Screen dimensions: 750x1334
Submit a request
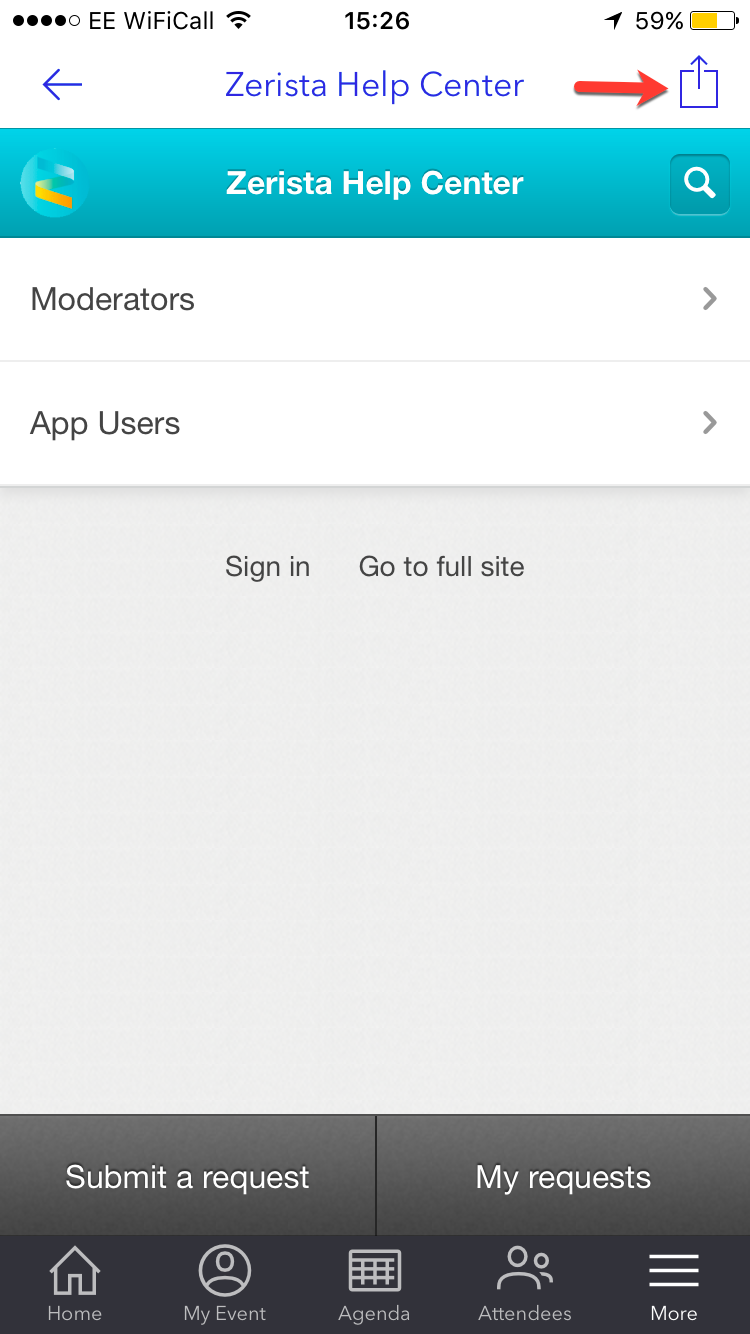coord(187,1176)
